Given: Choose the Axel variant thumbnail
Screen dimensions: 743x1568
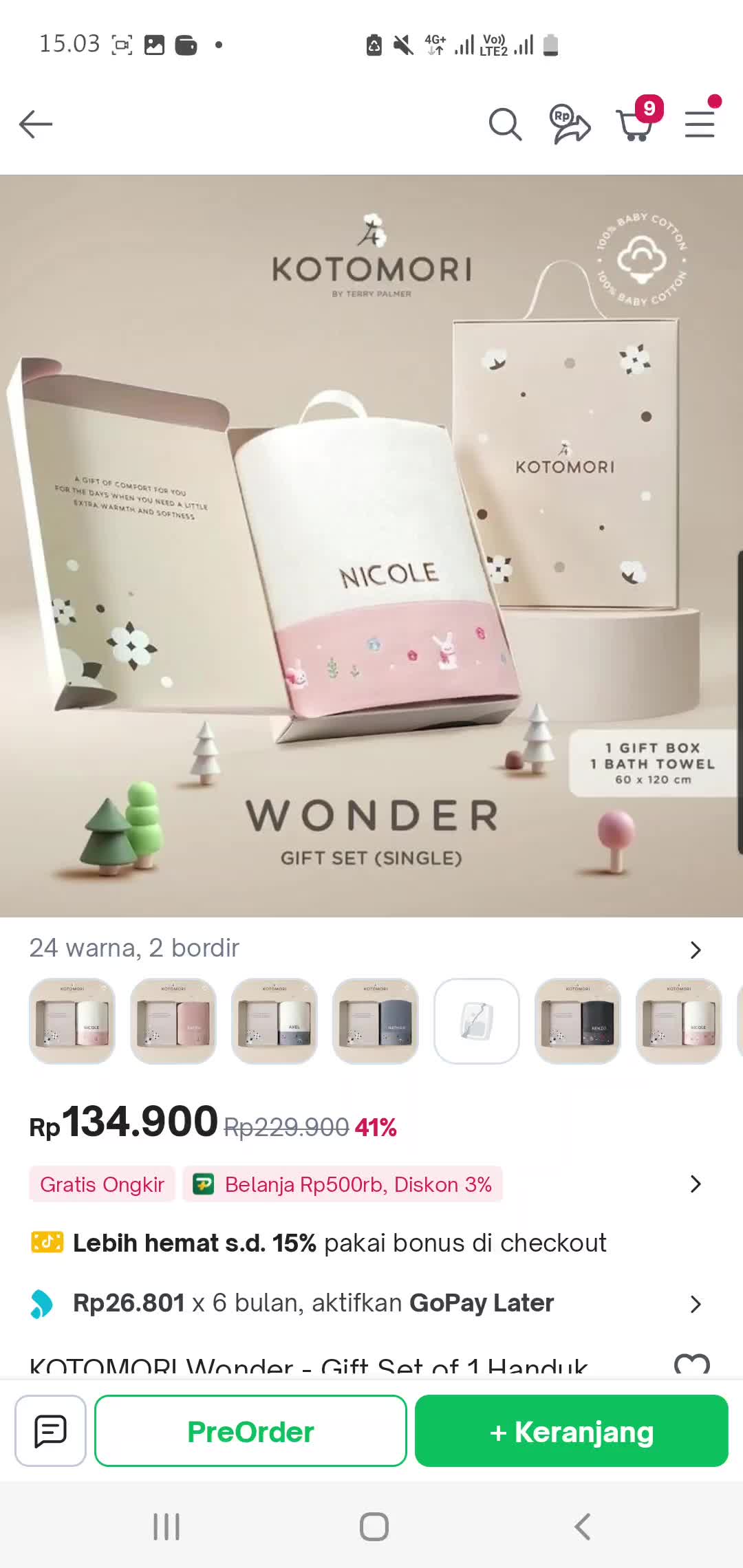Looking at the screenshot, I should pyautogui.click(x=274, y=1021).
